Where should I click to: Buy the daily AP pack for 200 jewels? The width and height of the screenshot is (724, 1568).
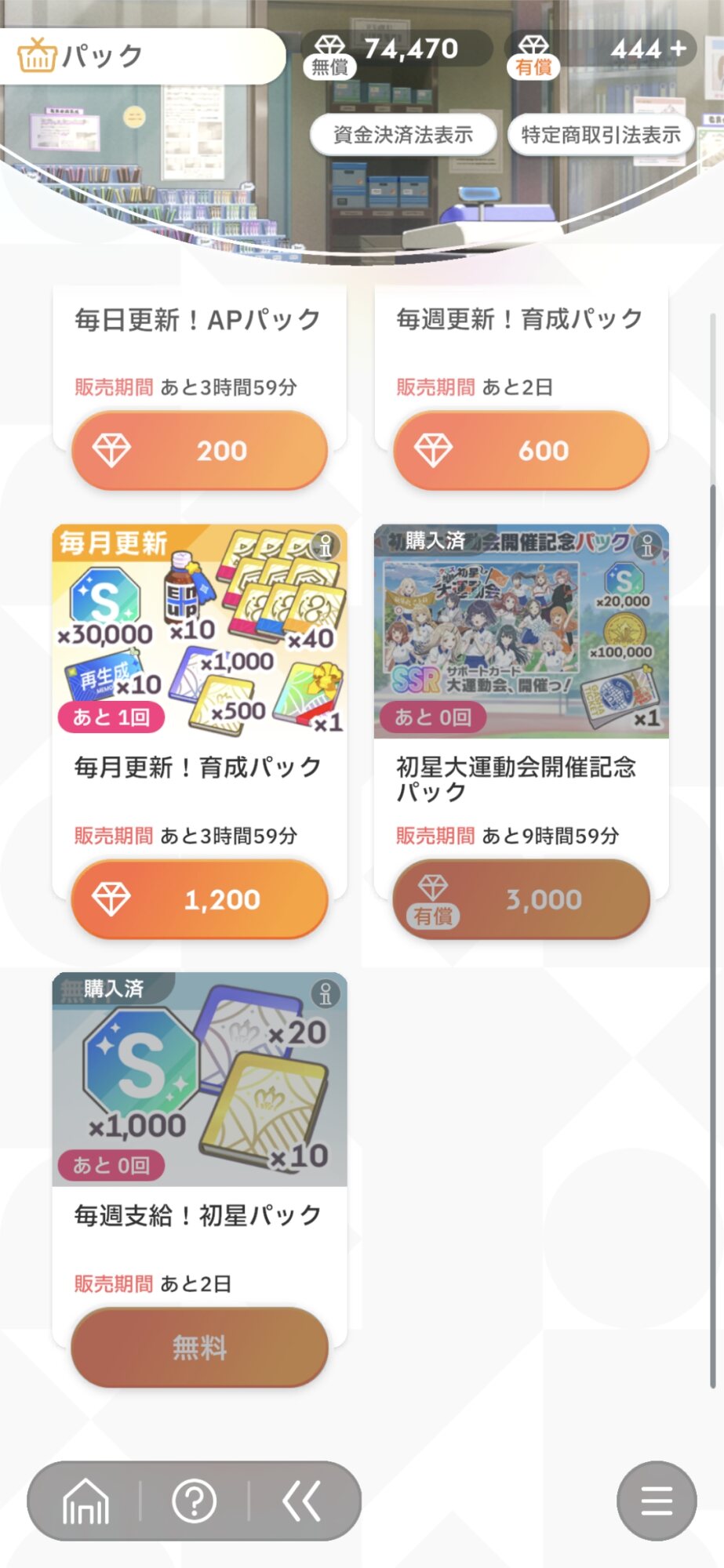pos(199,451)
